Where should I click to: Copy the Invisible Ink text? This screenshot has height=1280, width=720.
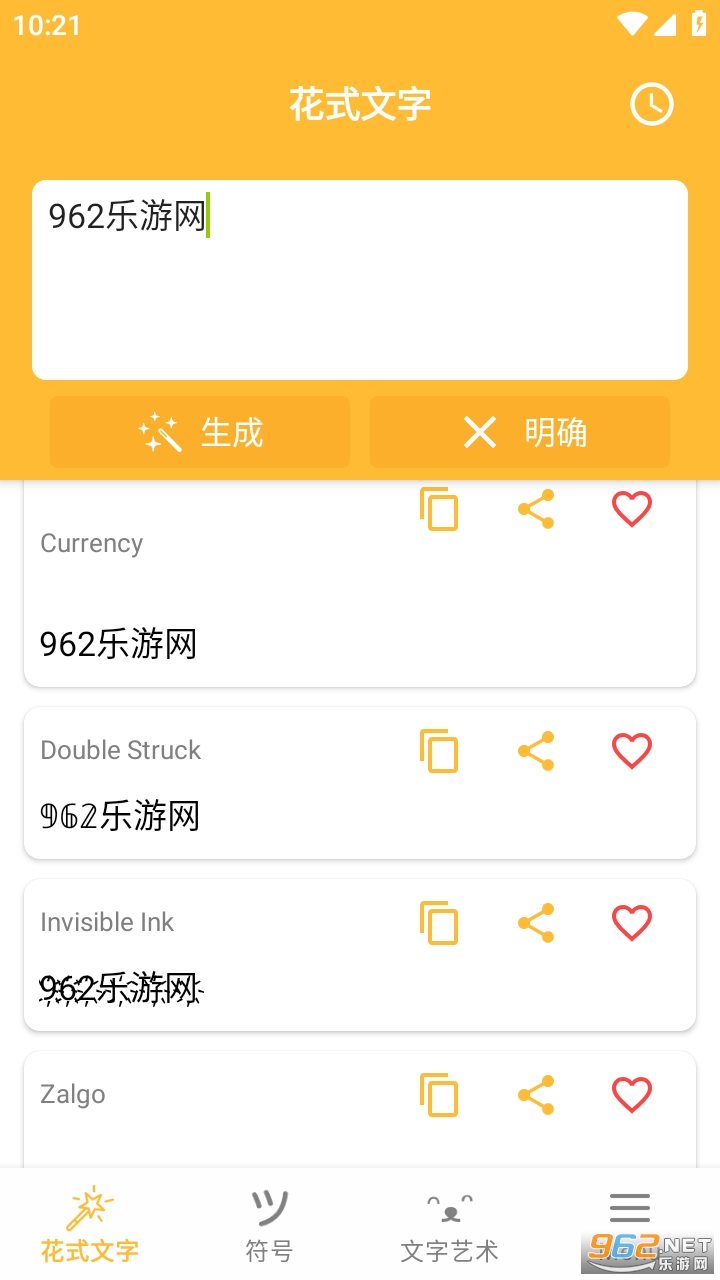point(439,923)
